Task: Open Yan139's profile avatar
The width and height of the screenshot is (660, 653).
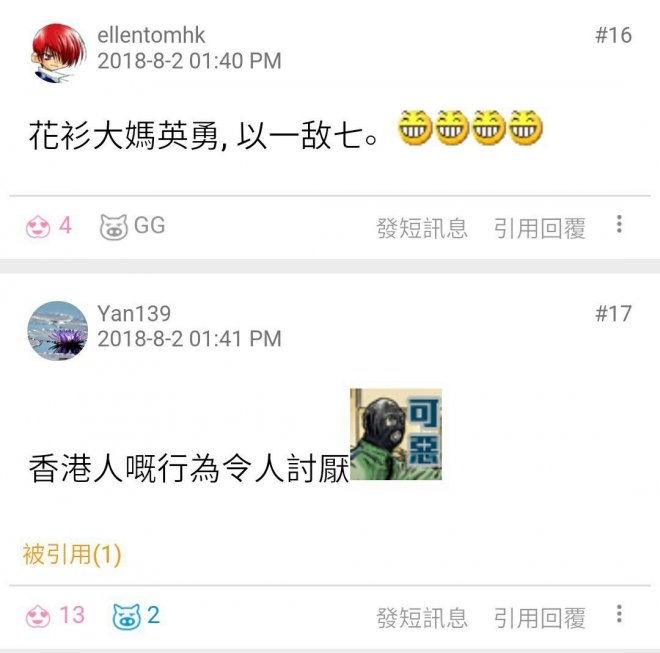Action: (x=58, y=331)
